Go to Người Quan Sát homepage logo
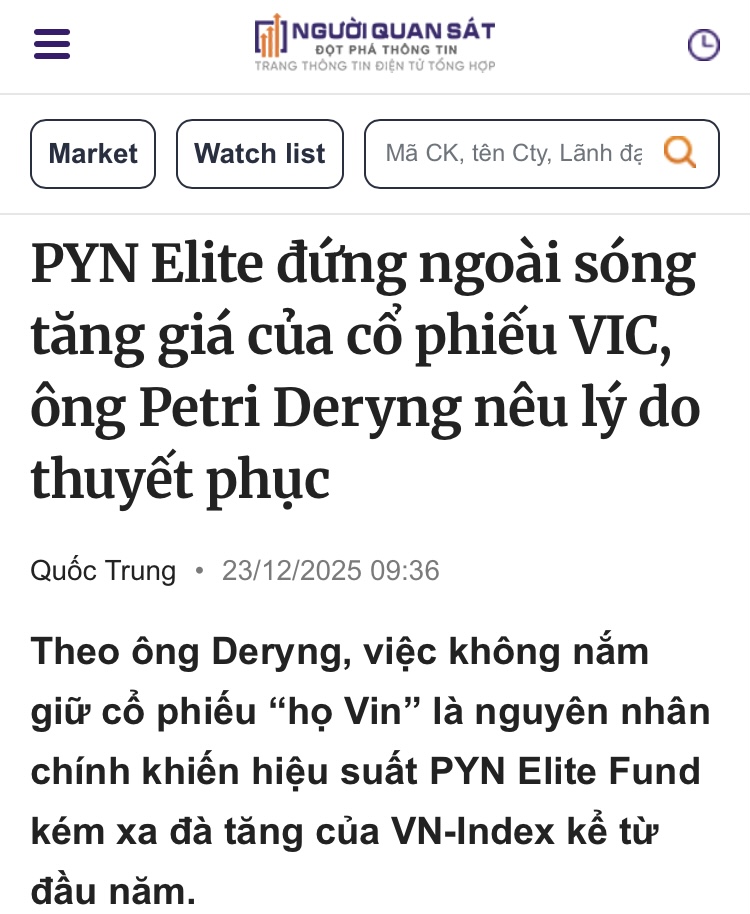 click(375, 44)
